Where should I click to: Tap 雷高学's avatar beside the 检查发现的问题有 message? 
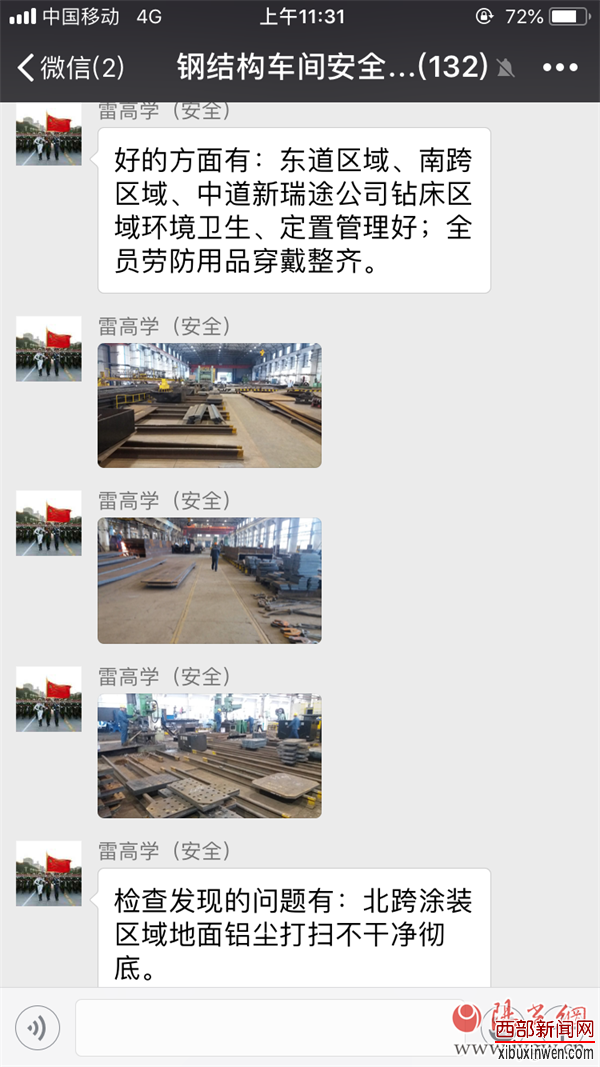[48, 873]
